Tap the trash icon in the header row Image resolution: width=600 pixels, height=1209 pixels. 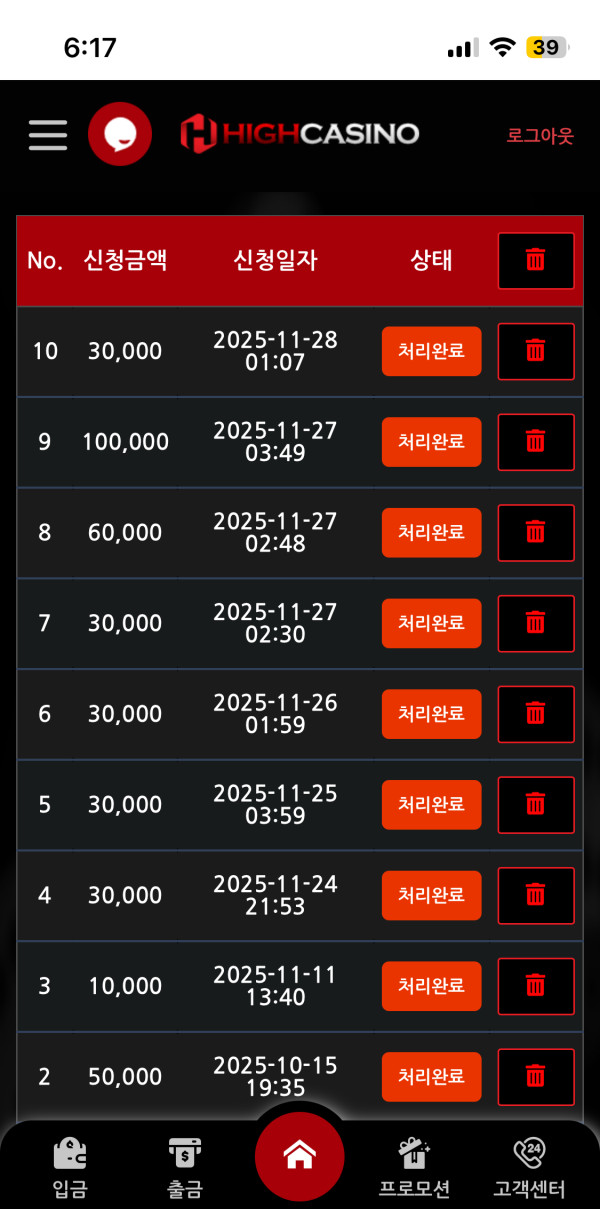coord(536,261)
